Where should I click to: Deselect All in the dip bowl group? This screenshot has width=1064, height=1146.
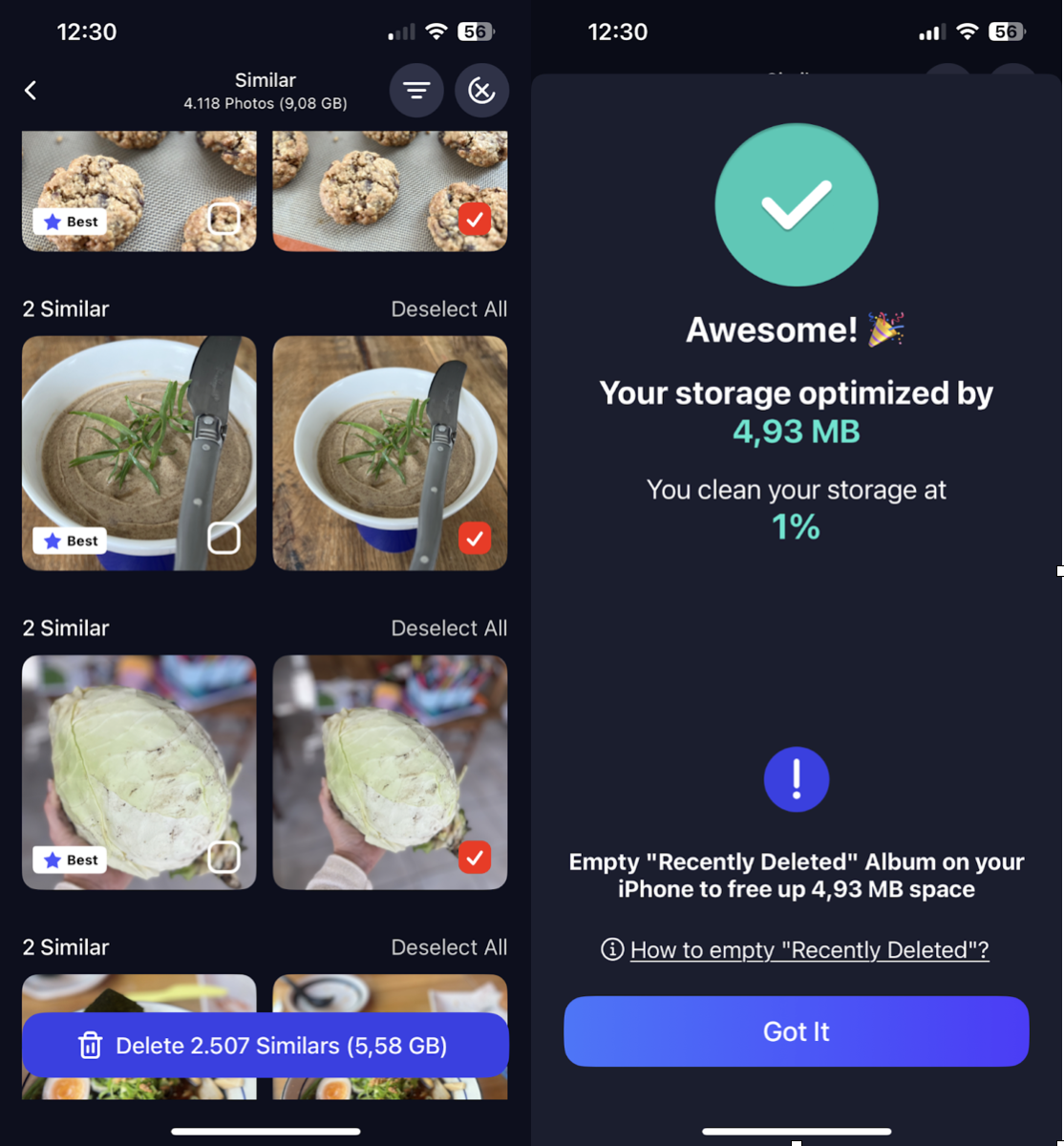[449, 308]
